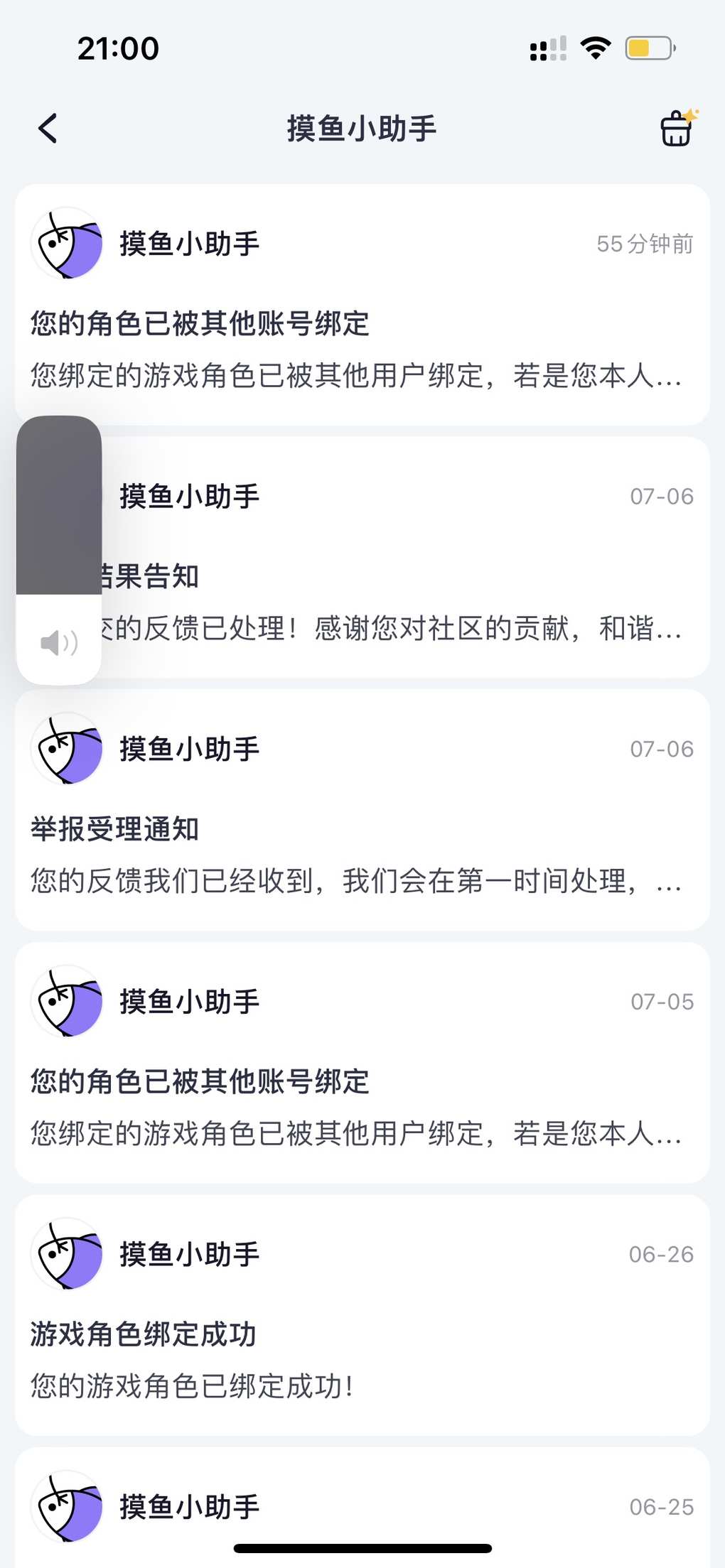Viewport: 725px width, 1568px height.
Task: Open the 举报受理通知 message
Action: [362, 810]
